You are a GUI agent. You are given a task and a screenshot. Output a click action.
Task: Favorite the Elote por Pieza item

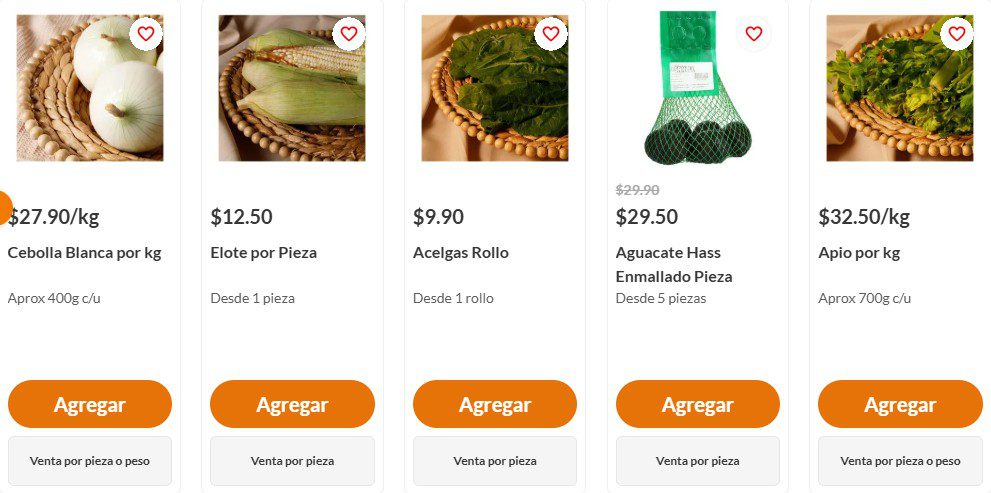tap(348, 34)
